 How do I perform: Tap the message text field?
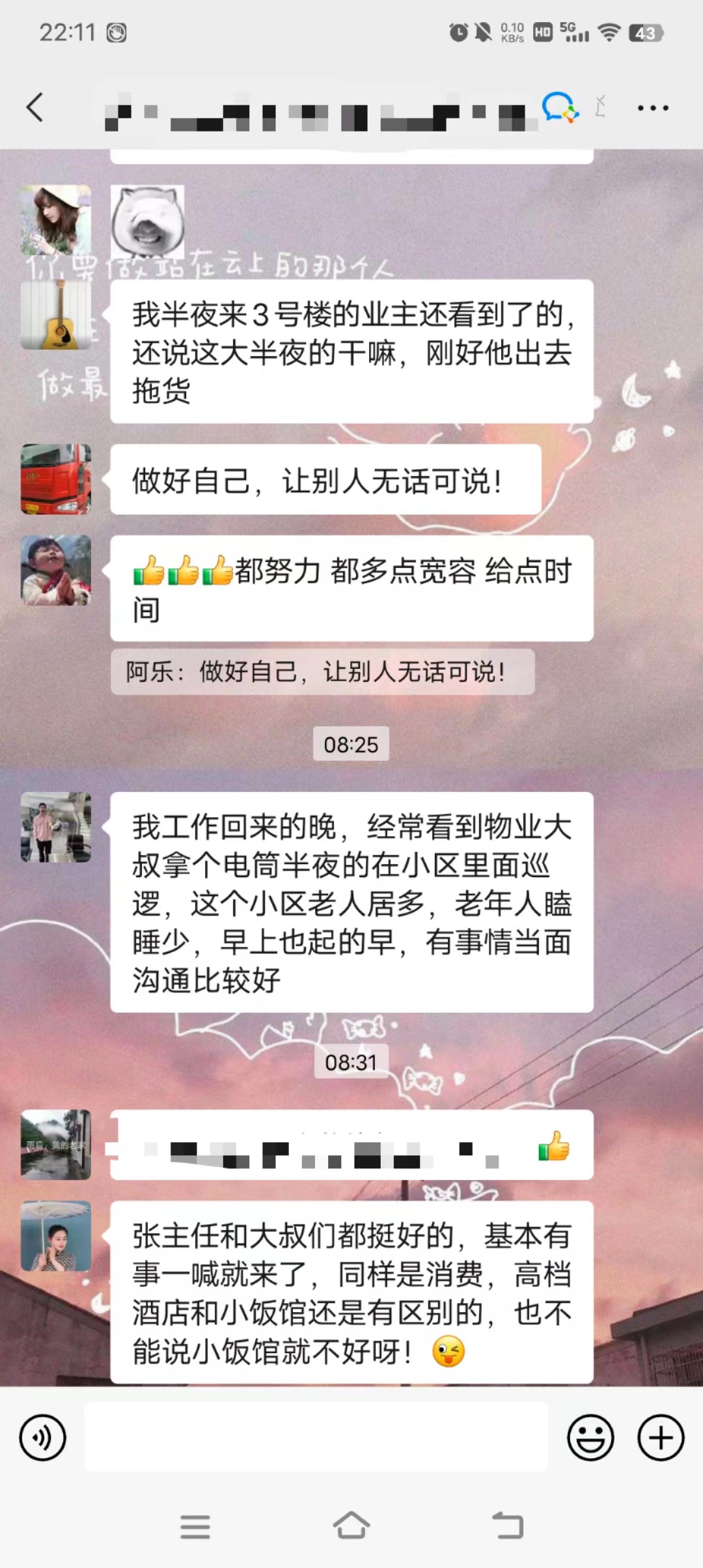coord(316,1437)
